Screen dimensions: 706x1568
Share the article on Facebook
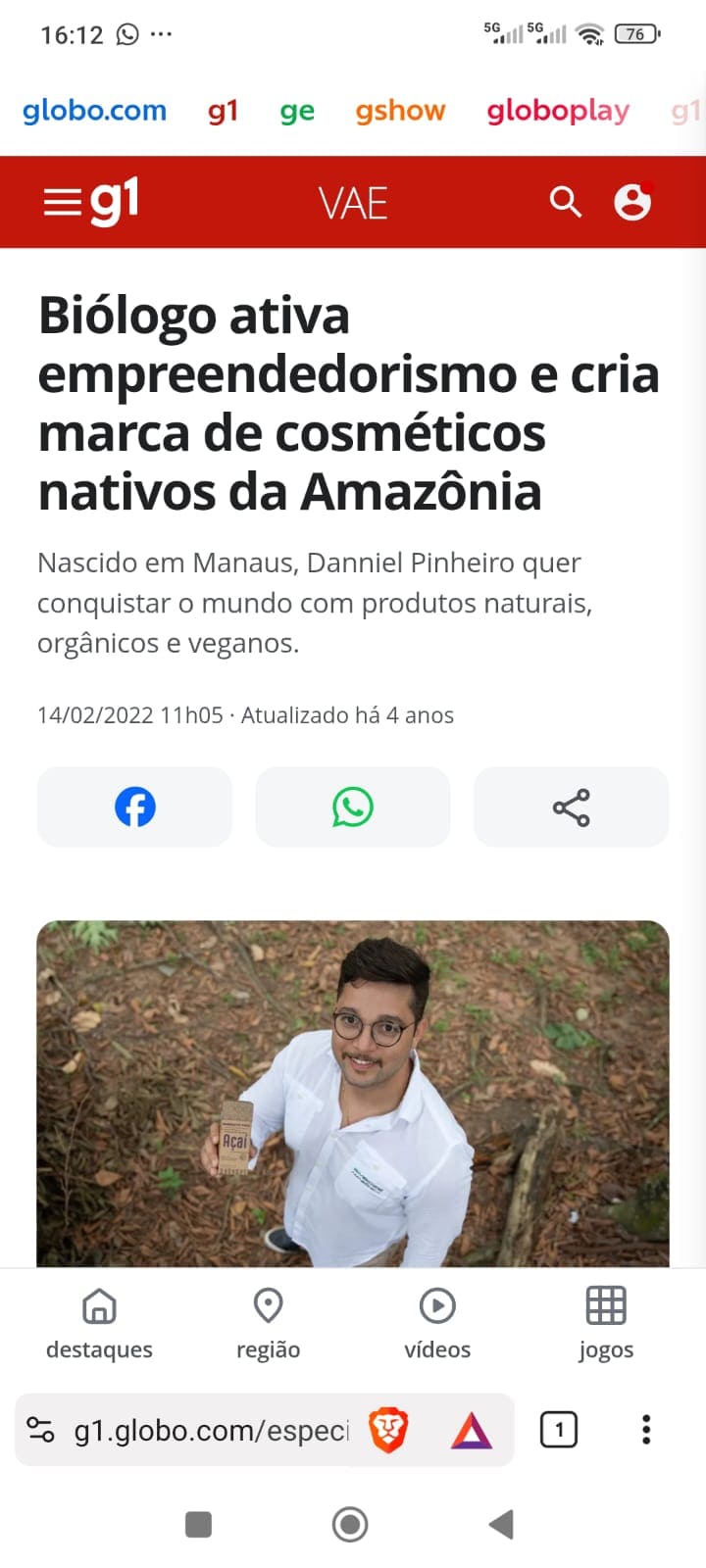134,807
